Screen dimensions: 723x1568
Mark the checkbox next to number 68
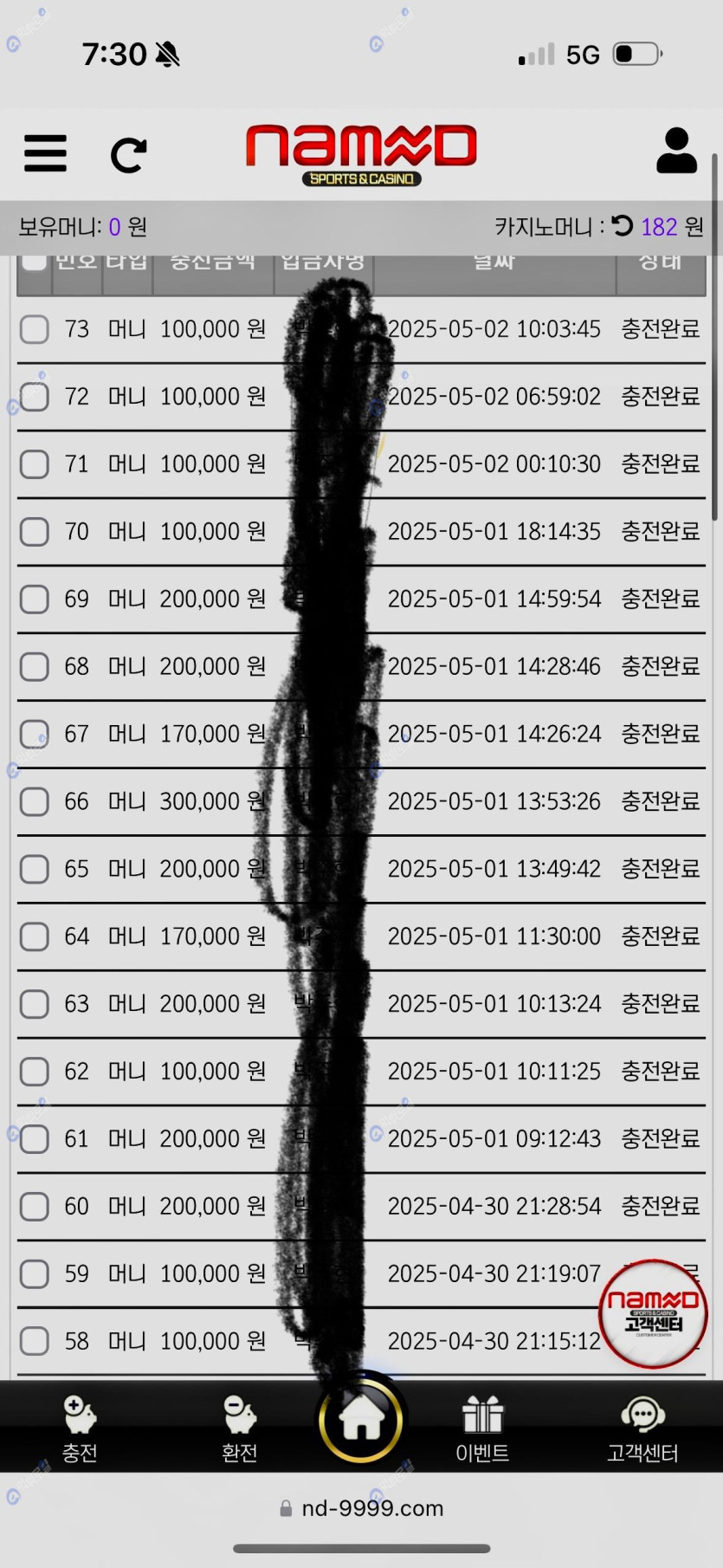35,667
